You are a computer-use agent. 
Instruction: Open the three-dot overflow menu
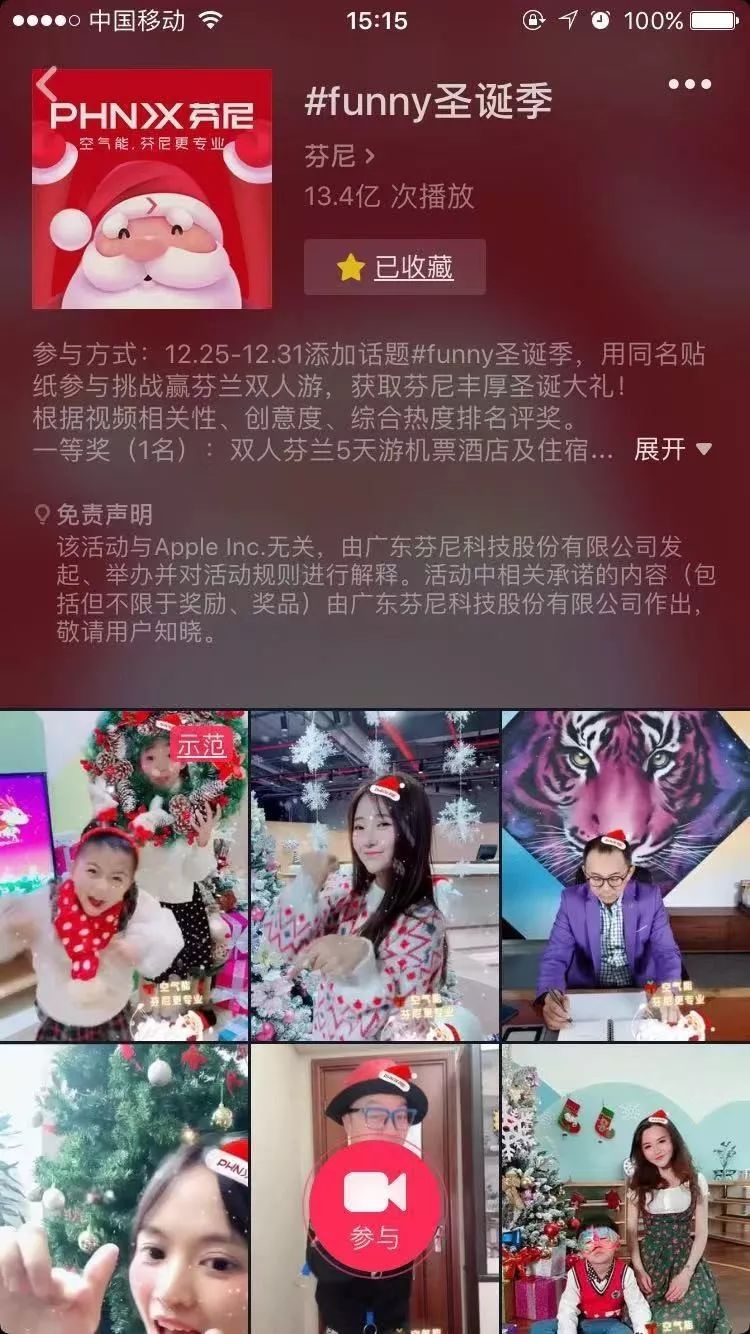pyautogui.click(x=689, y=84)
